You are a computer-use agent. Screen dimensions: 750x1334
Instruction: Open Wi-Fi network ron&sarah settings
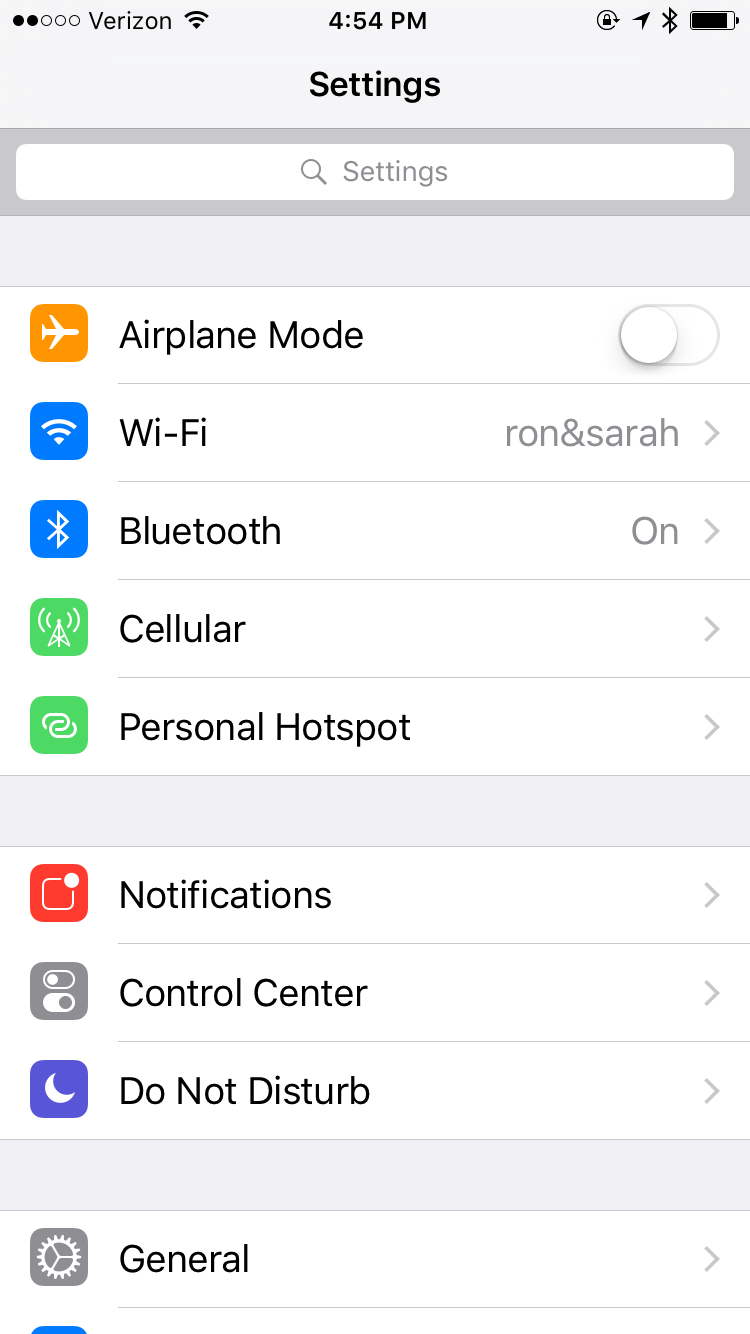click(x=591, y=433)
